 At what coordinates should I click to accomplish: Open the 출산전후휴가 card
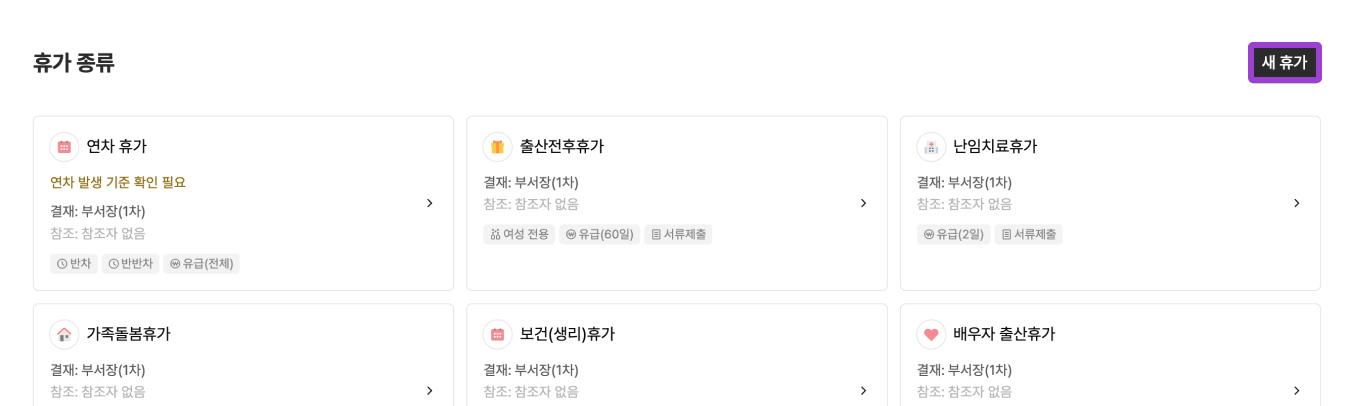click(x=676, y=203)
